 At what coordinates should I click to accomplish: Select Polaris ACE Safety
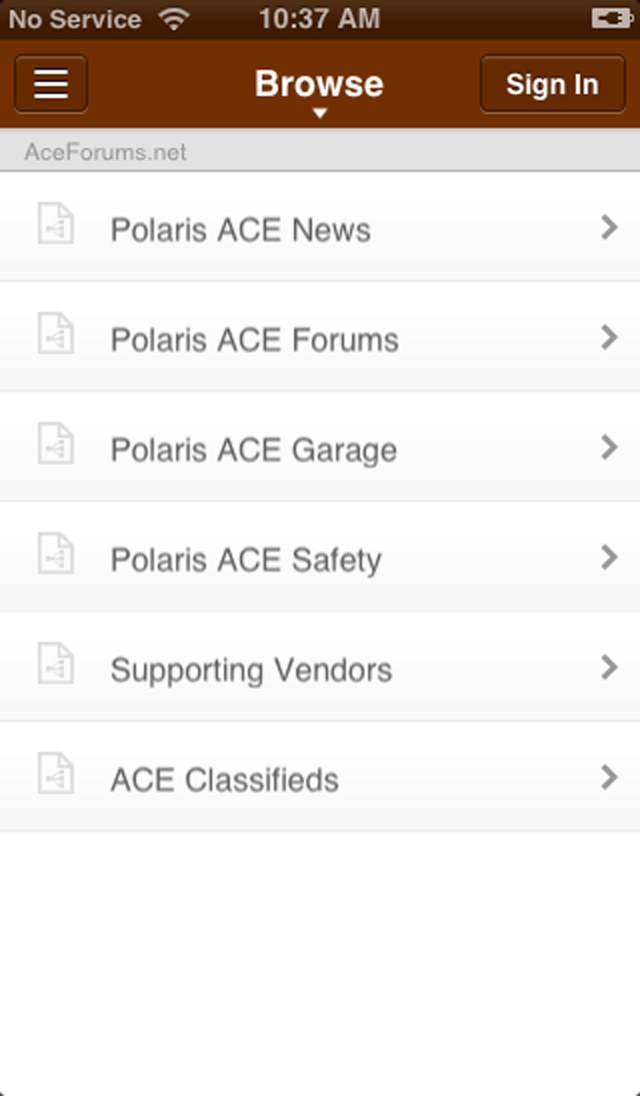click(320, 556)
